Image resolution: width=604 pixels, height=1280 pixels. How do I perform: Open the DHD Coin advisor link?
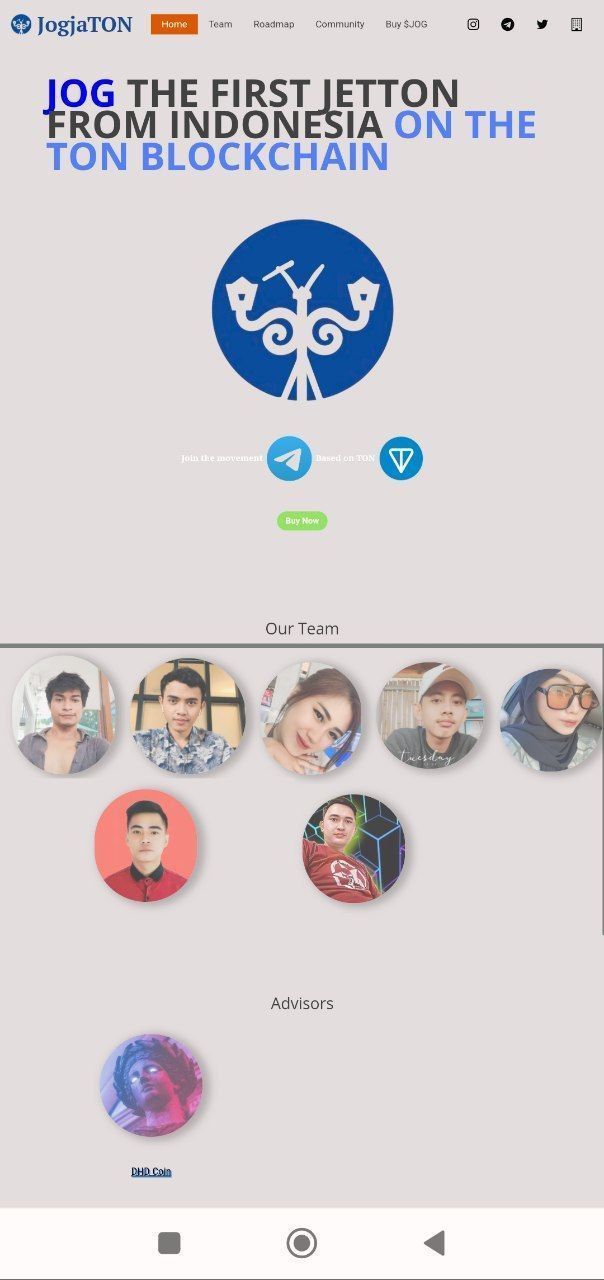(x=151, y=1171)
